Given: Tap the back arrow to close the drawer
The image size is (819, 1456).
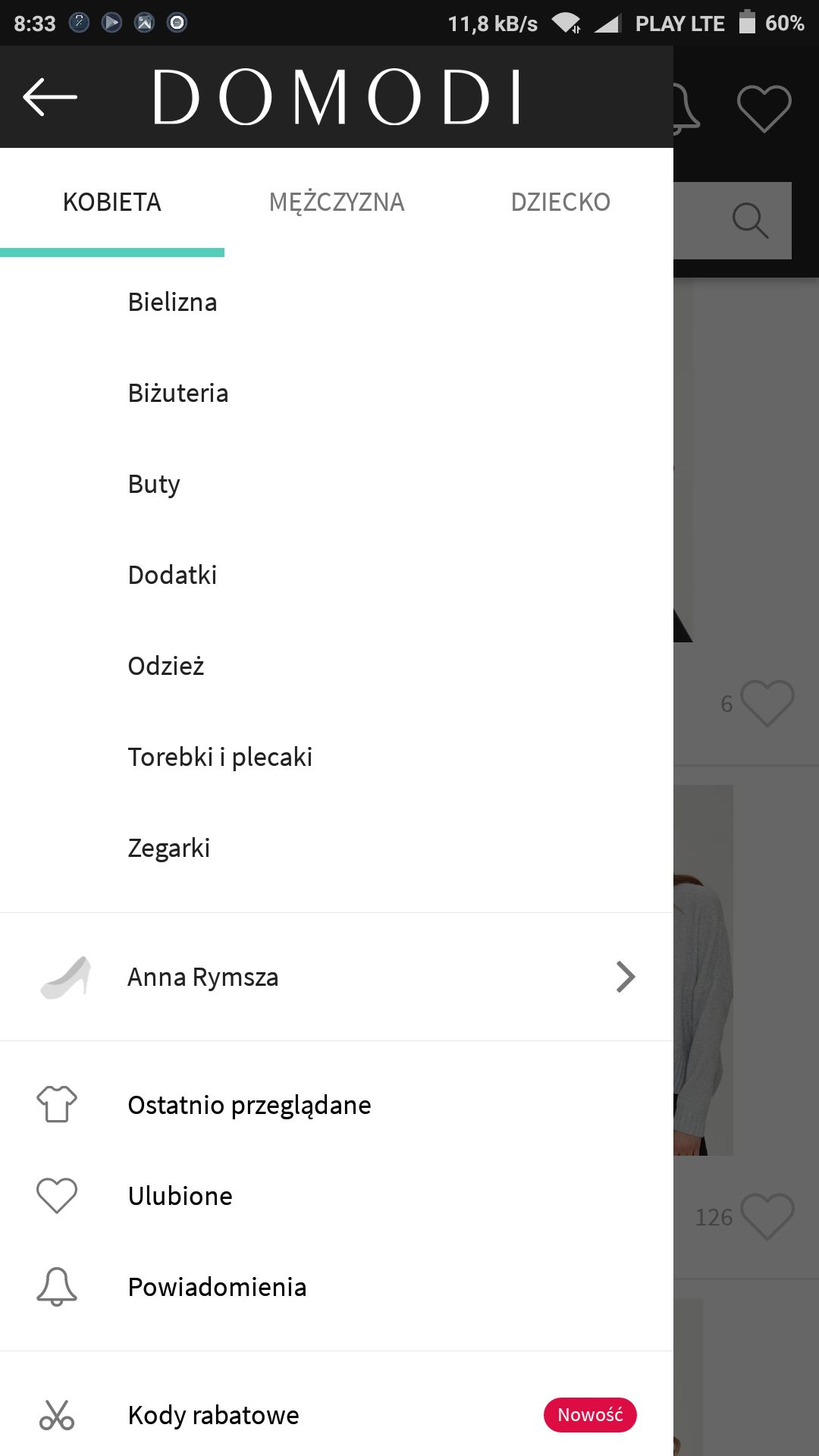Looking at the screenshot, I should point(50,97).
